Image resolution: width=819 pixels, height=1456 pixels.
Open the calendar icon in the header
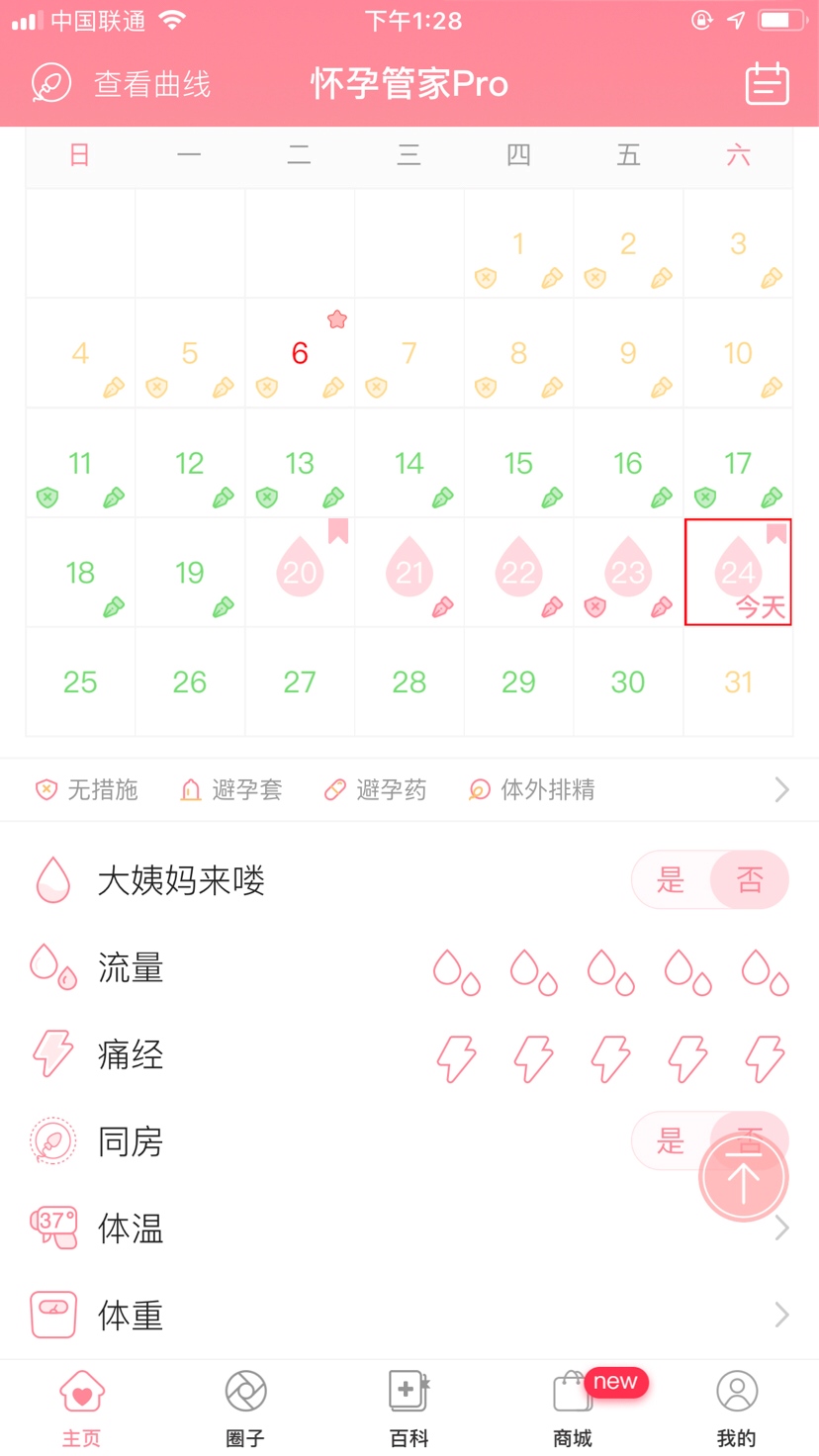click(767, 84)
